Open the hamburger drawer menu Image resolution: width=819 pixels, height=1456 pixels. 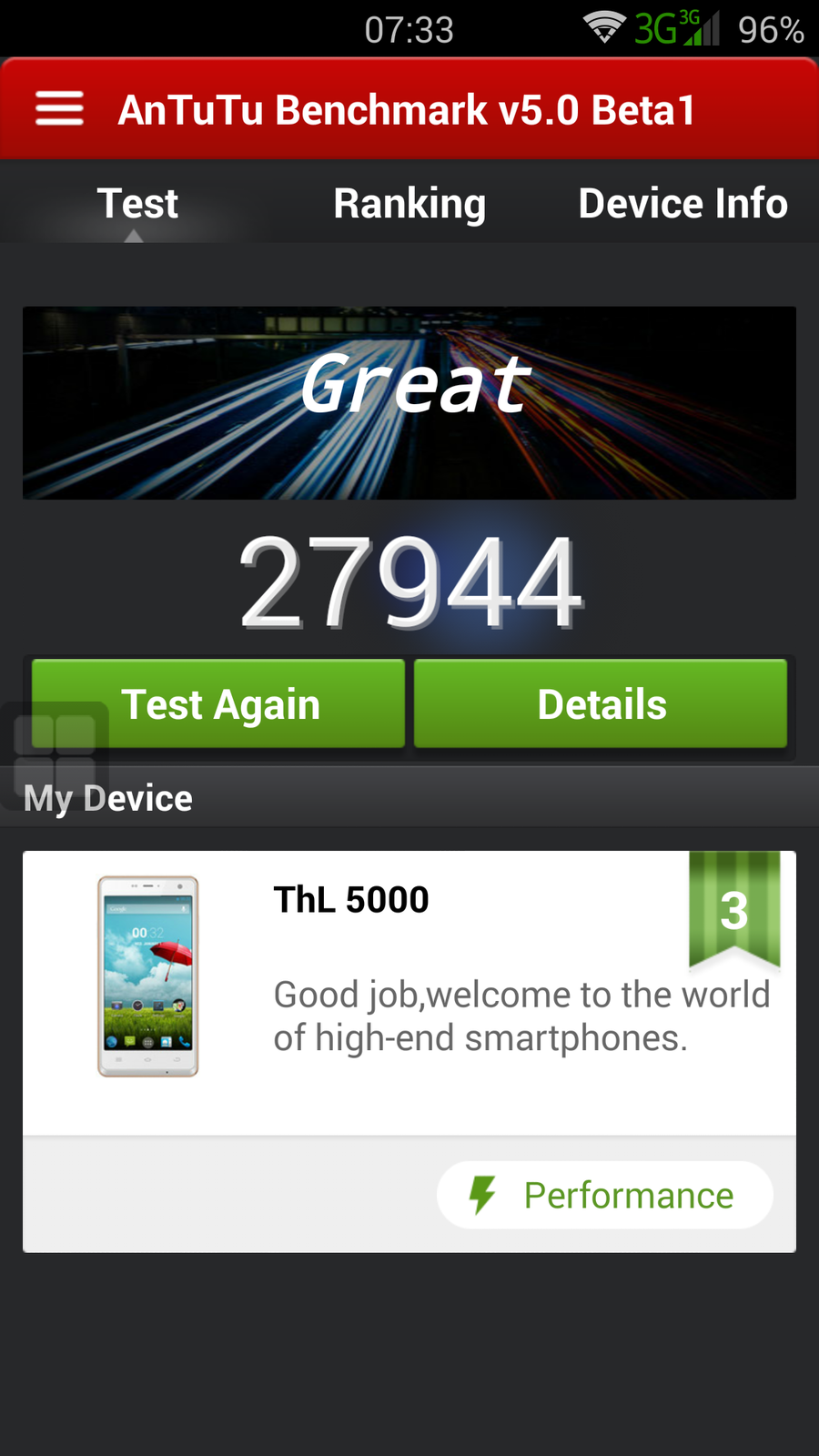tap(59, 109)
